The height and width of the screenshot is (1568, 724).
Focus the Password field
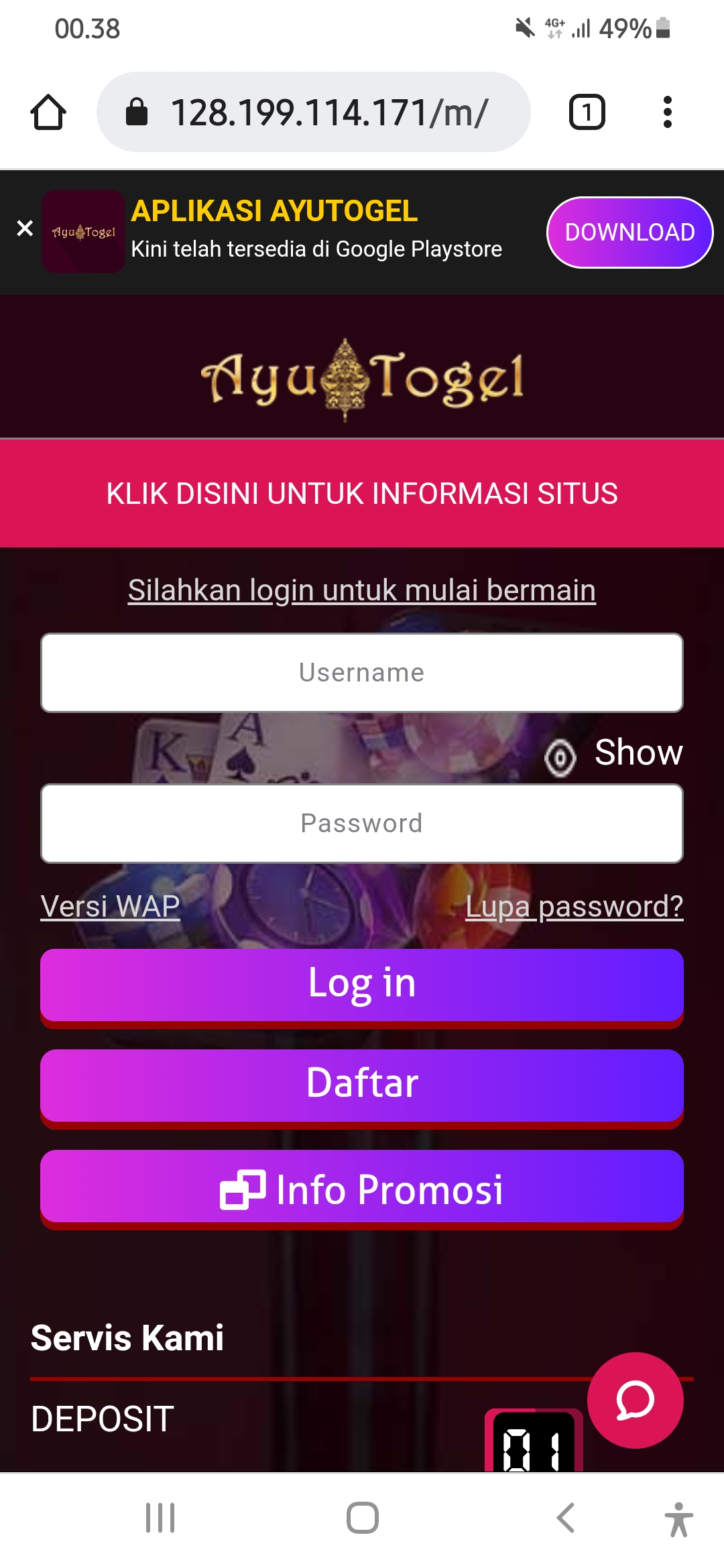[362, 824]
